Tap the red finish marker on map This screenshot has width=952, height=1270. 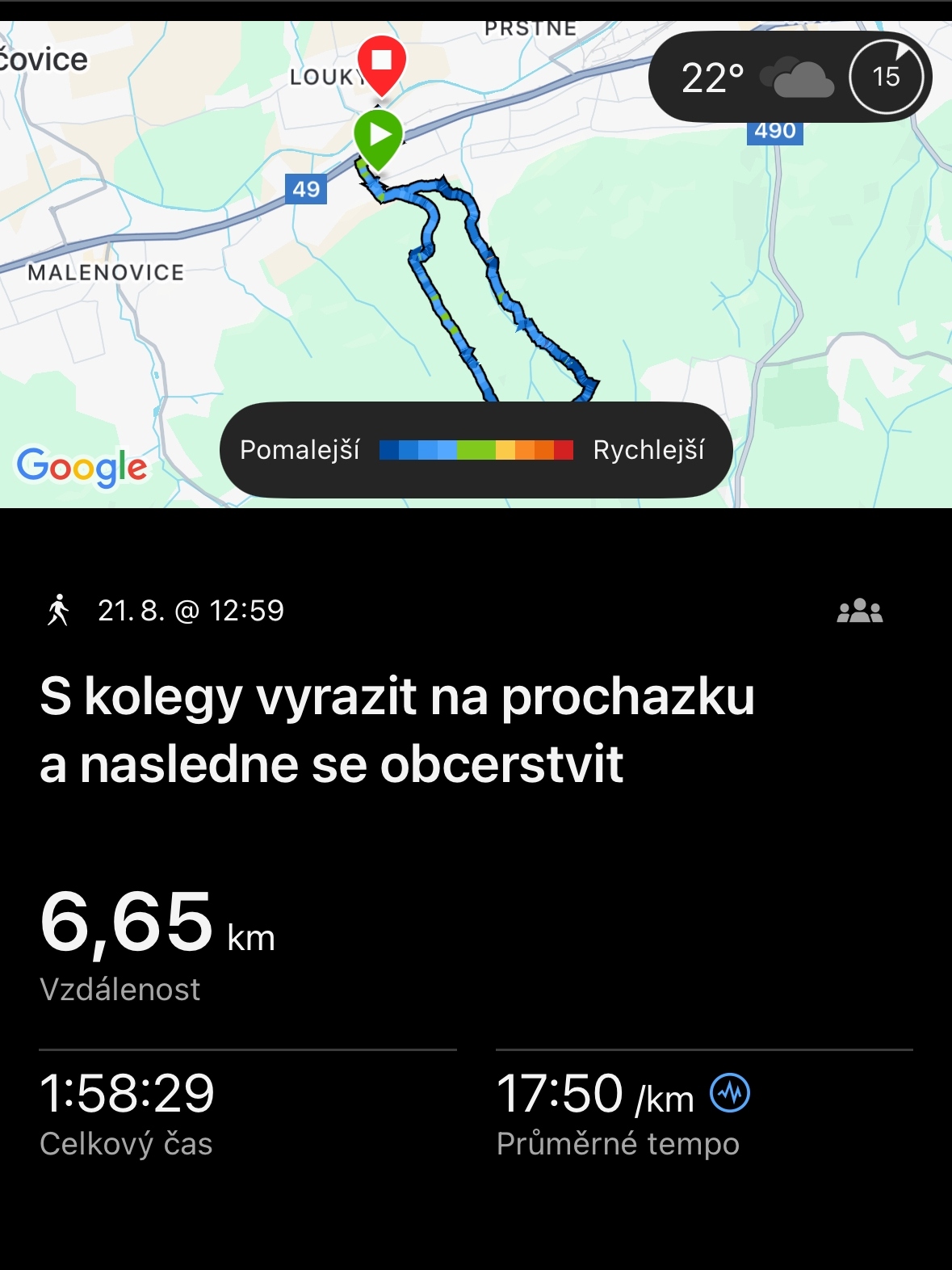381,61
